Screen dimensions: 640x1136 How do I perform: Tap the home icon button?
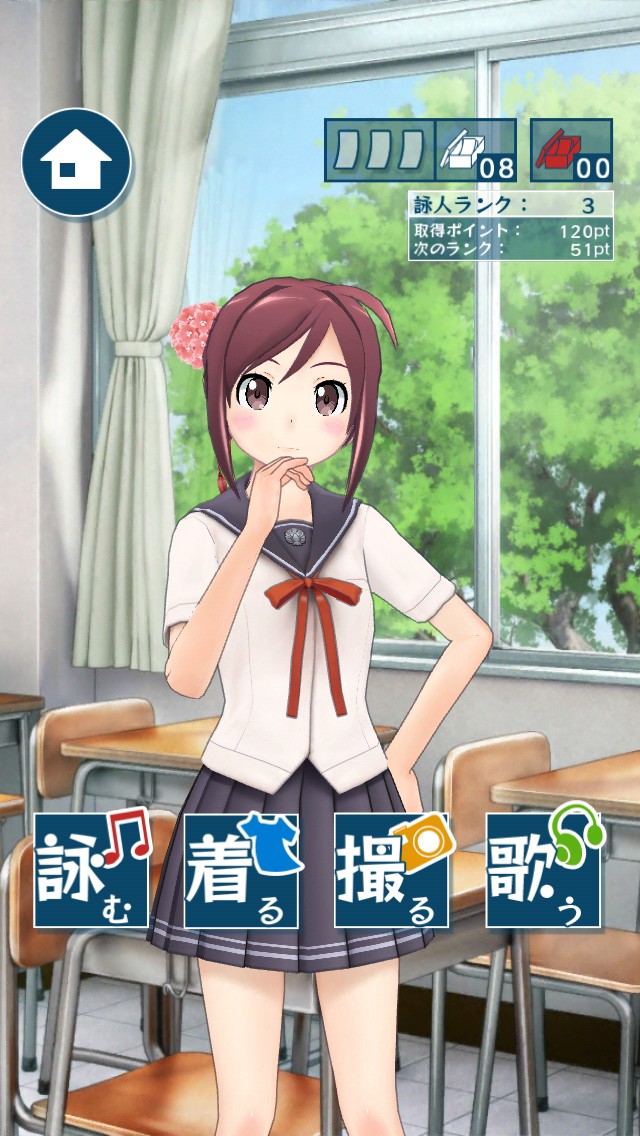tap(76, 163)
